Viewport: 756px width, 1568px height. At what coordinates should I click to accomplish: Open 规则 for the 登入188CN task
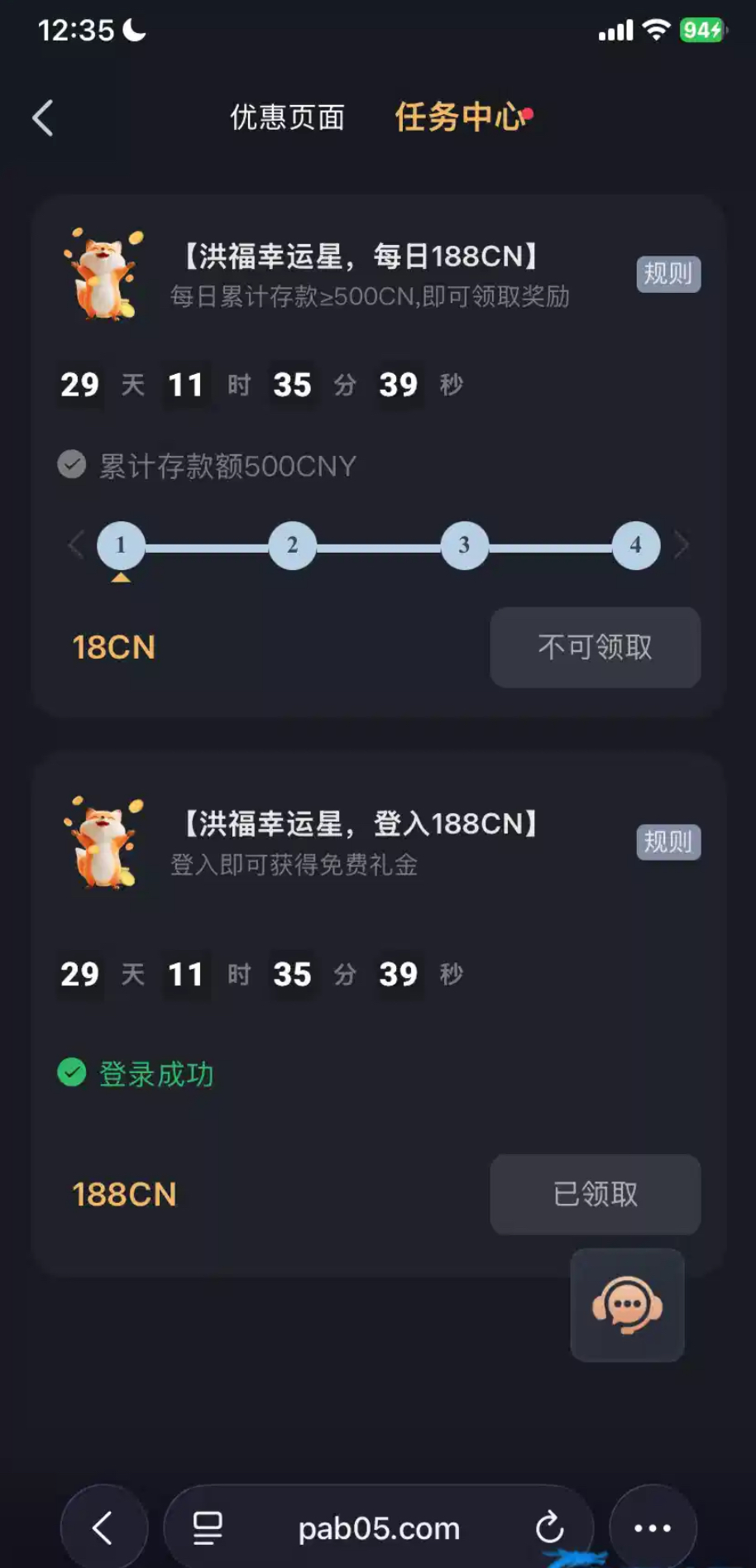pos(667,842)
